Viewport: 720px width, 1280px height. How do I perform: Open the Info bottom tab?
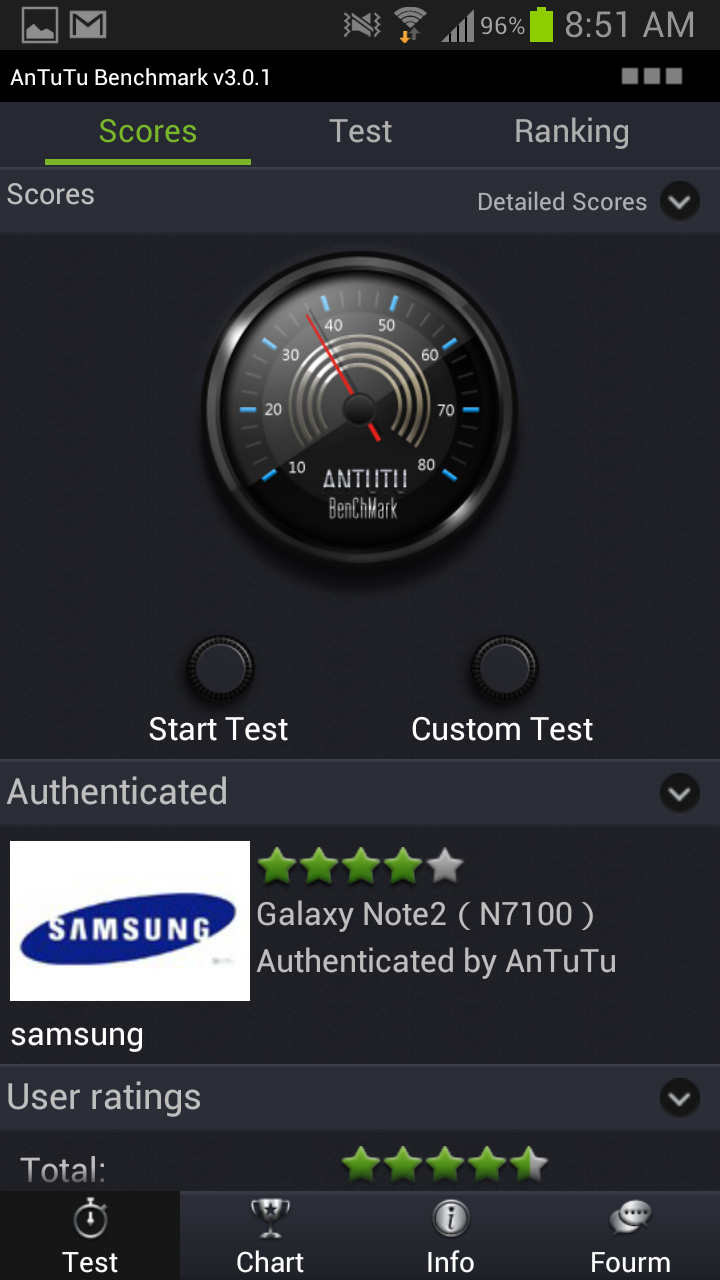[x=450, y=1236]
